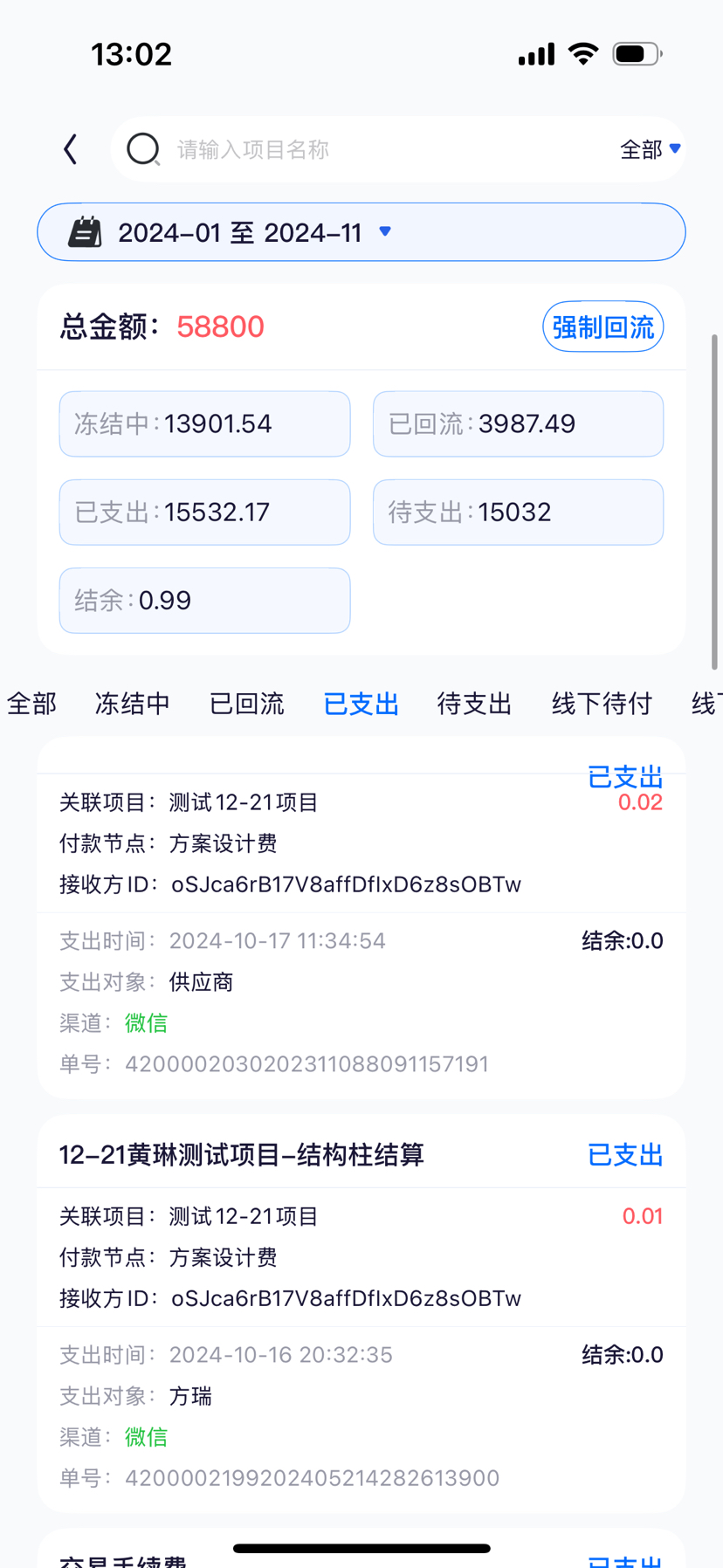
Task: Switch to the 冻结中 tab
Action: [x=133, y=704]
